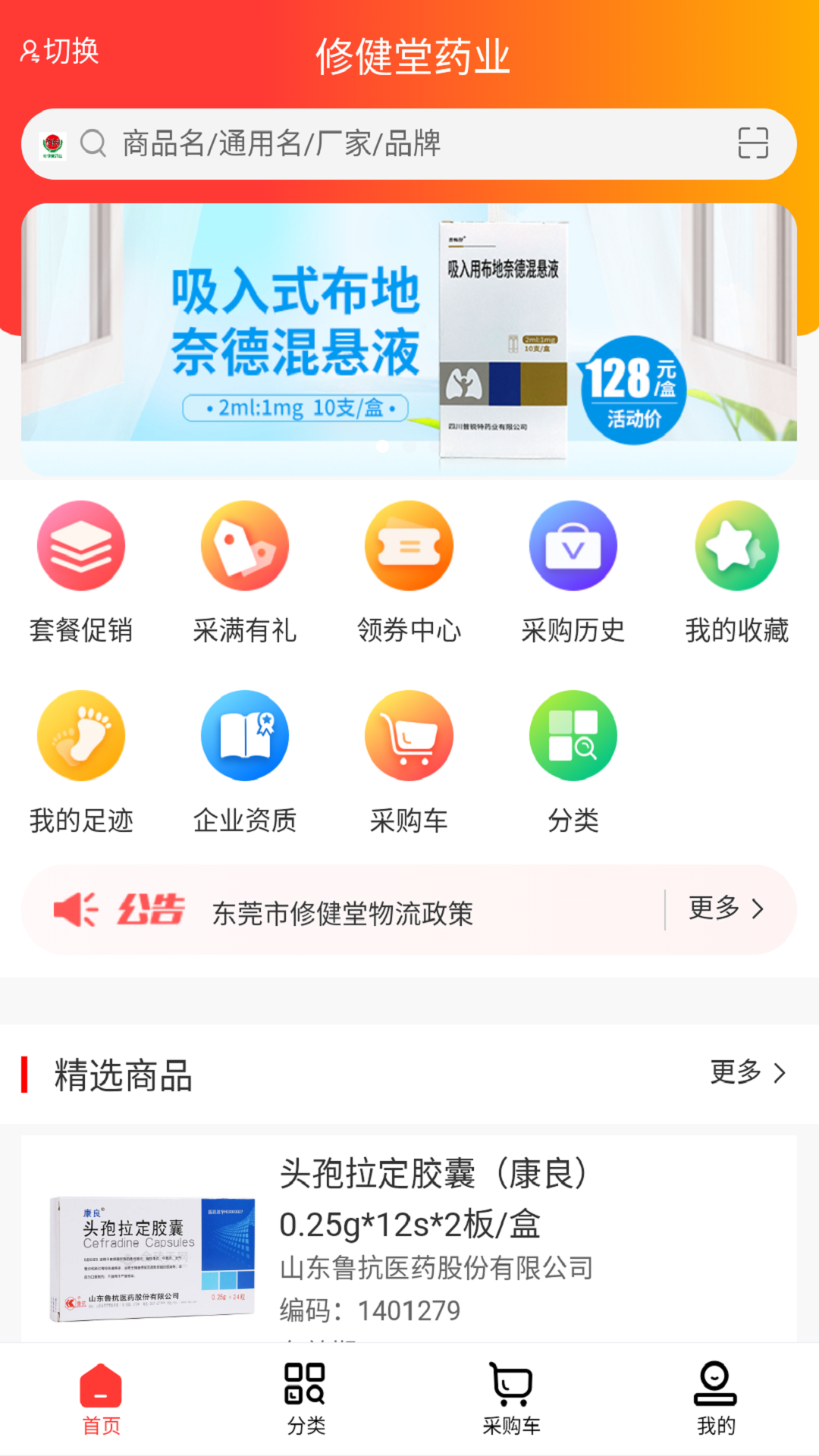Open the barcode scan icon in search bar
Viewport: 819px width, 1456px height.
[753, 144]
